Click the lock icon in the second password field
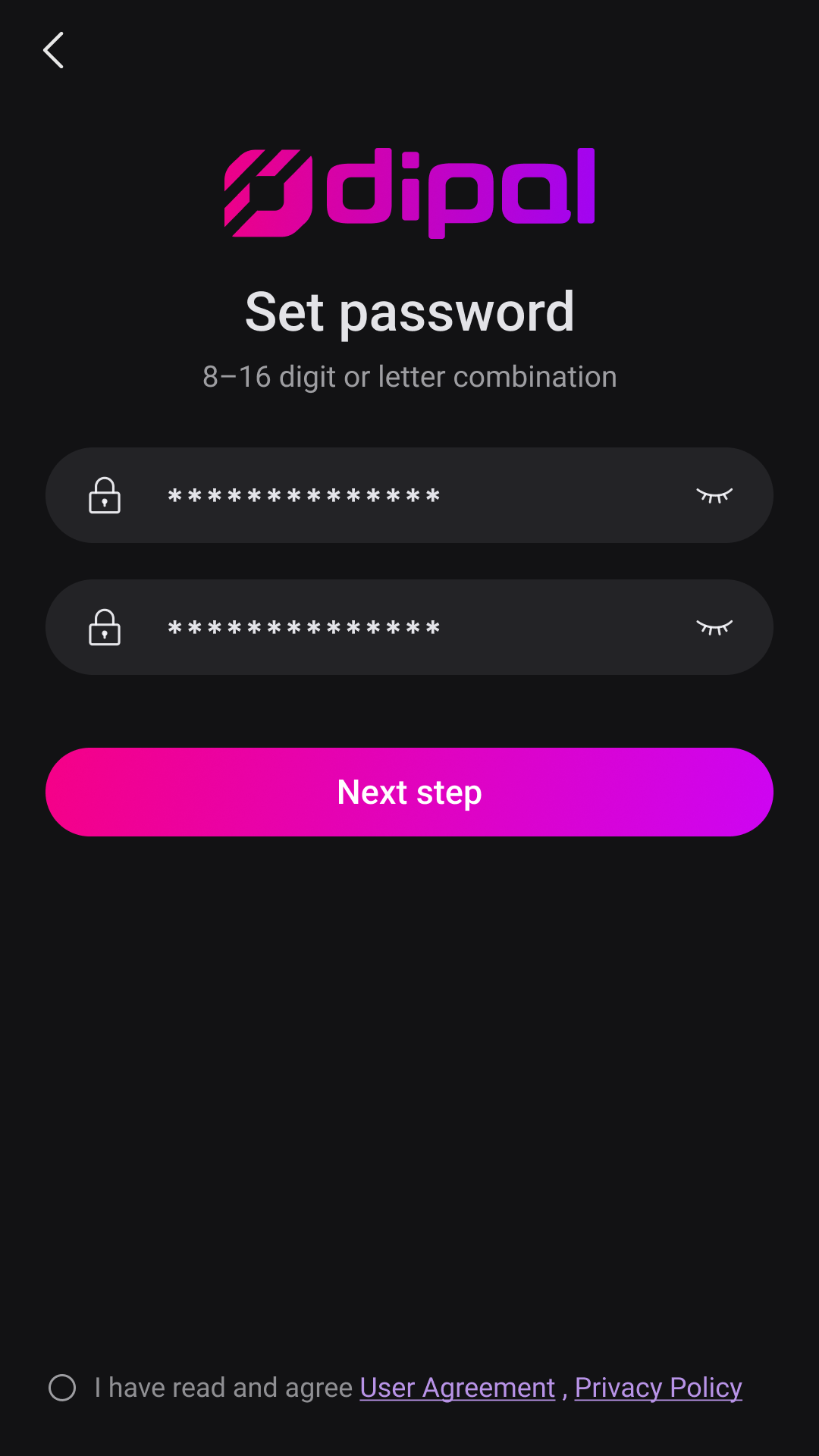Viewport: 819px width, 1456px height. (x=105, y=627)
